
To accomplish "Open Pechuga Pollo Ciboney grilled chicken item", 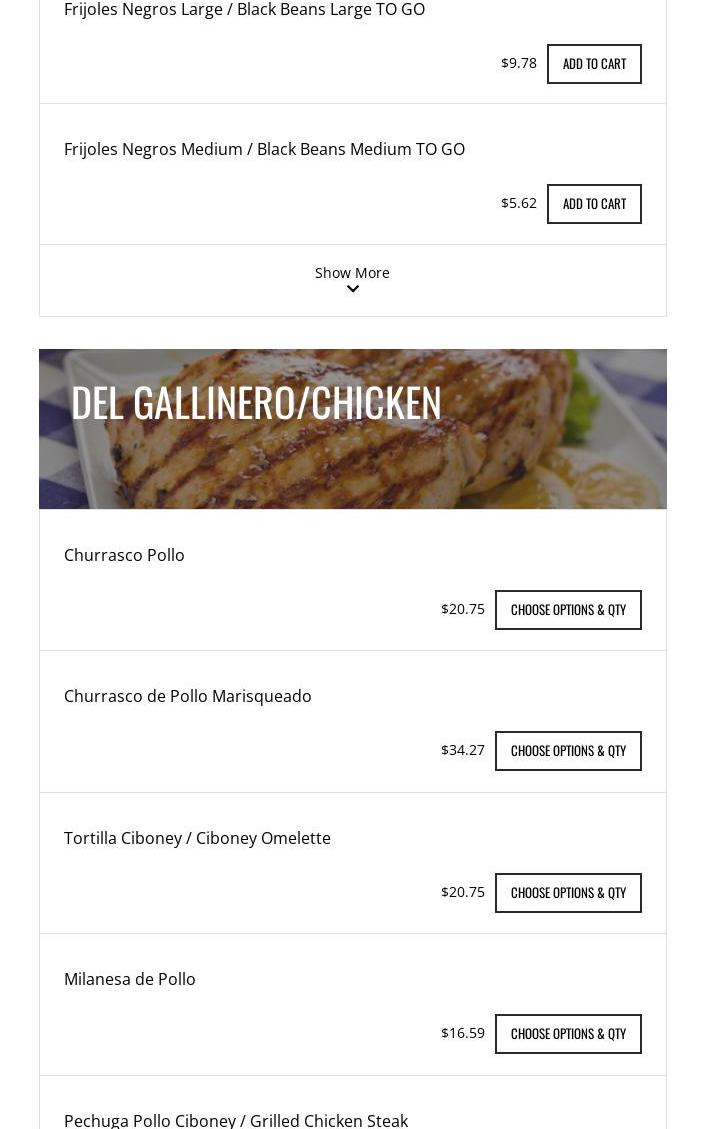I will click(x=236, y=1120).
